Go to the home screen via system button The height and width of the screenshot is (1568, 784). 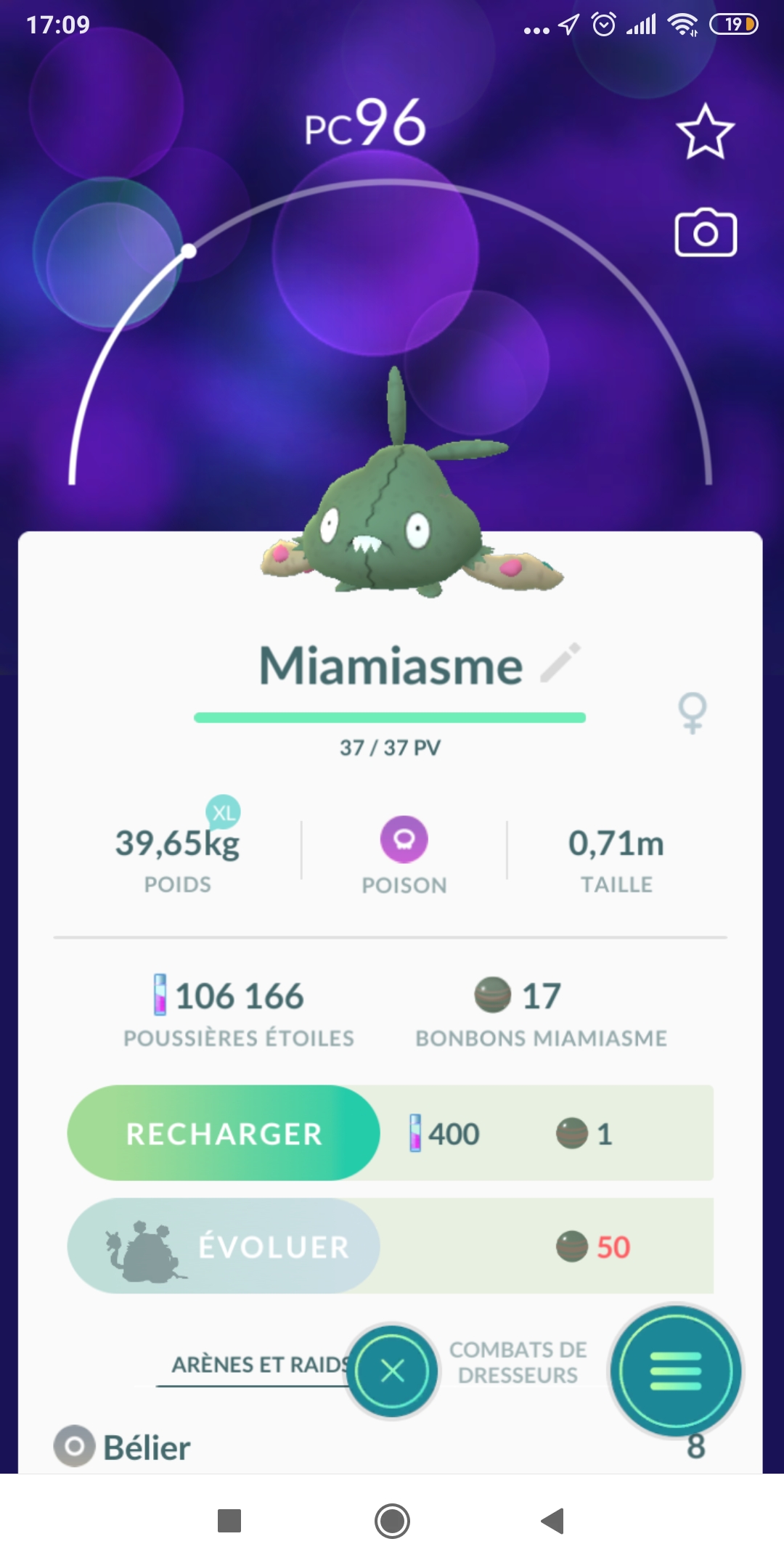392,1521
